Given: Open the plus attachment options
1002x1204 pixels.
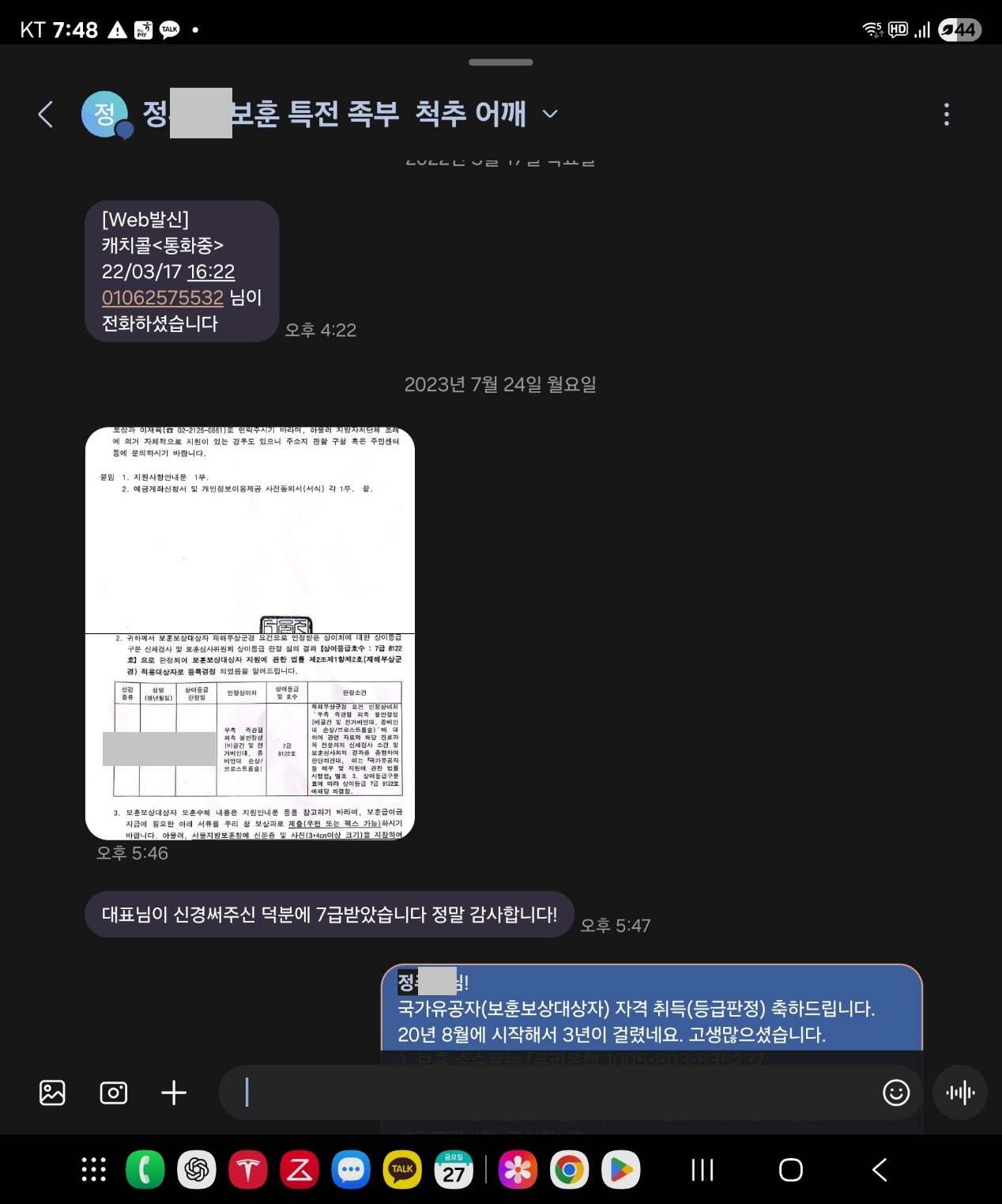Looking at the screenshot, I should [174, 1093].
